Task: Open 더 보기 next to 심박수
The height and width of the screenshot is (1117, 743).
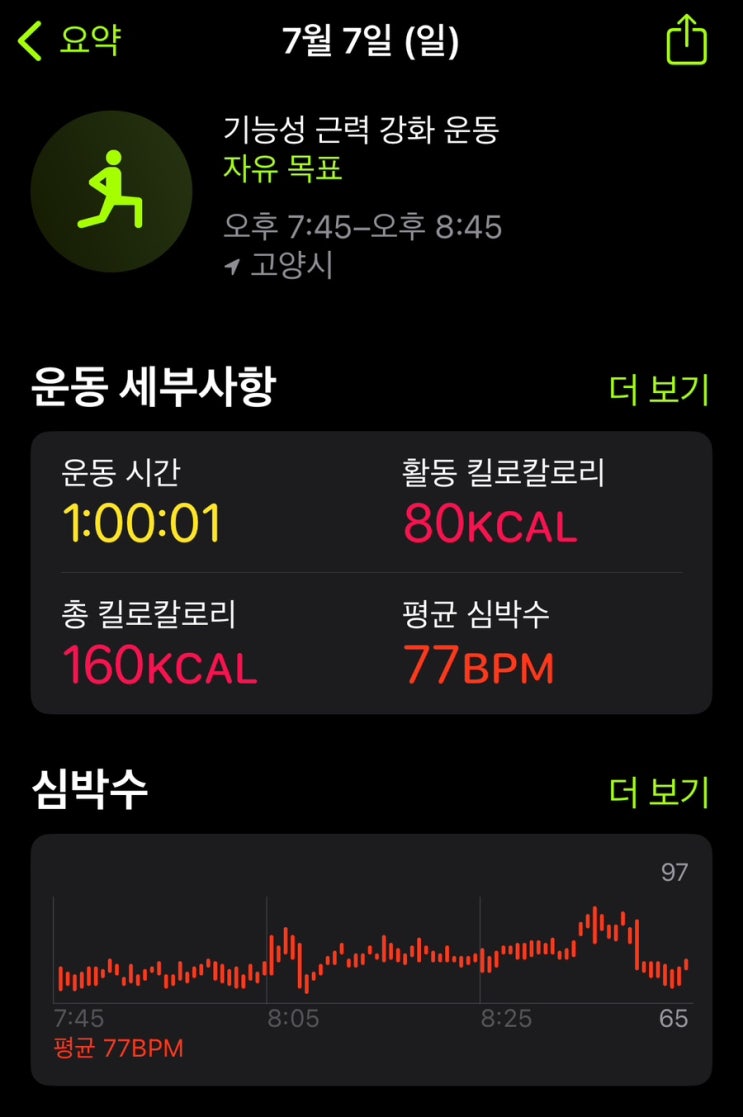Action: tap(659, 792)
